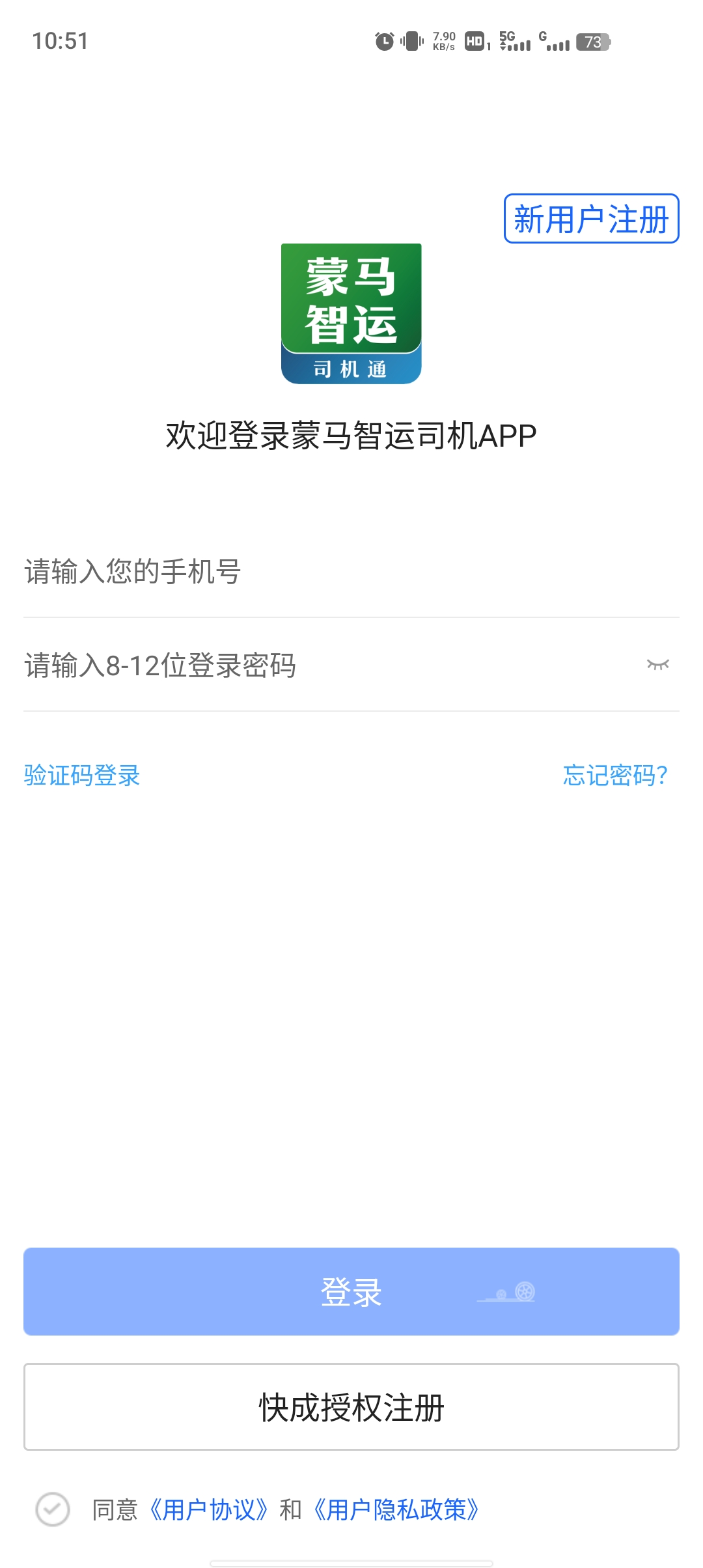Image resolution: width=703 pixels, height=1568 pixels.
Task: Open the 忘记密码 password recovery link
Action: [x=616, y=775]
